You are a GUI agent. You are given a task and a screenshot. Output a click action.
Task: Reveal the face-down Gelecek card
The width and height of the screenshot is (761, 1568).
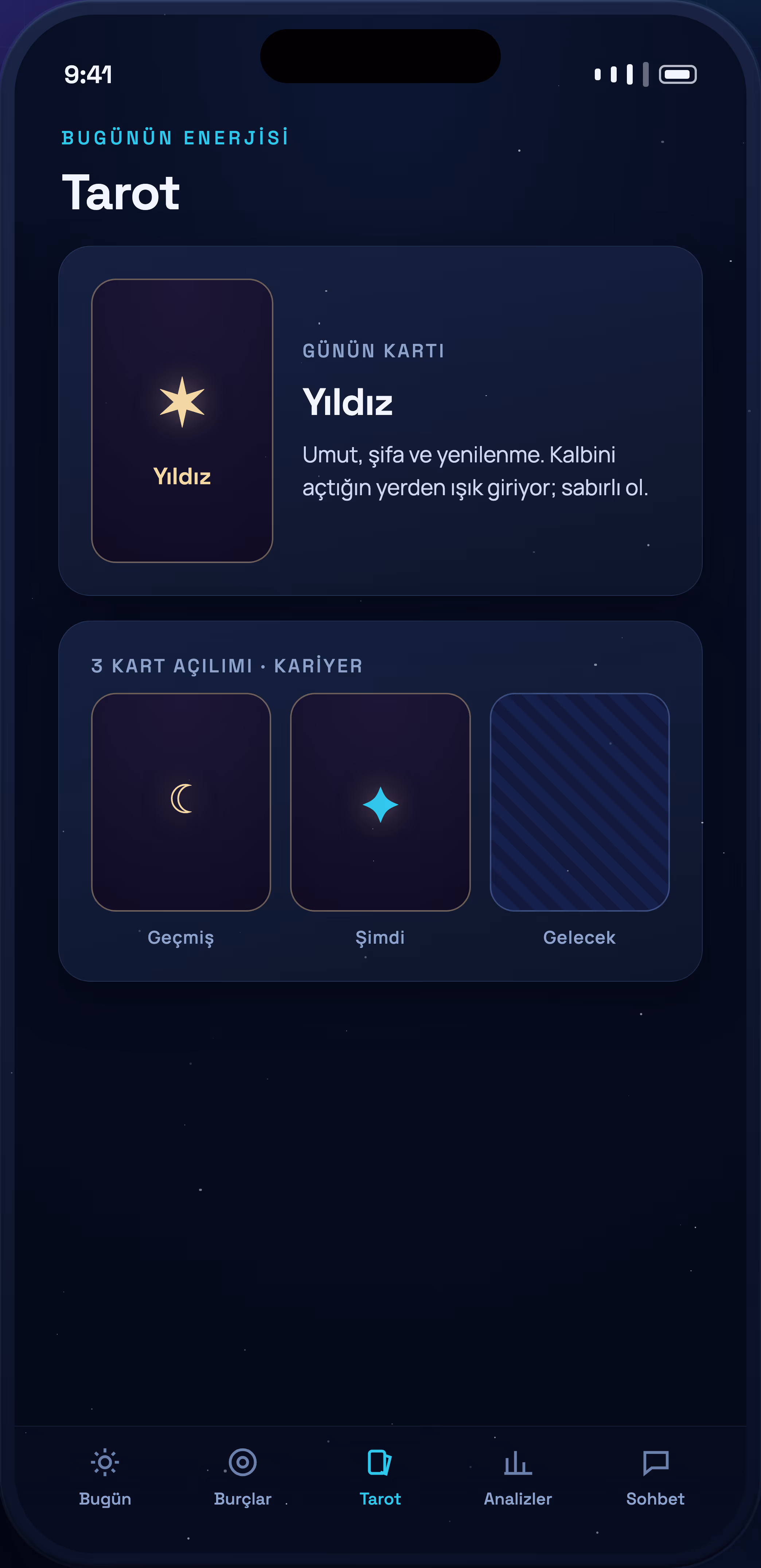point(580,802)
